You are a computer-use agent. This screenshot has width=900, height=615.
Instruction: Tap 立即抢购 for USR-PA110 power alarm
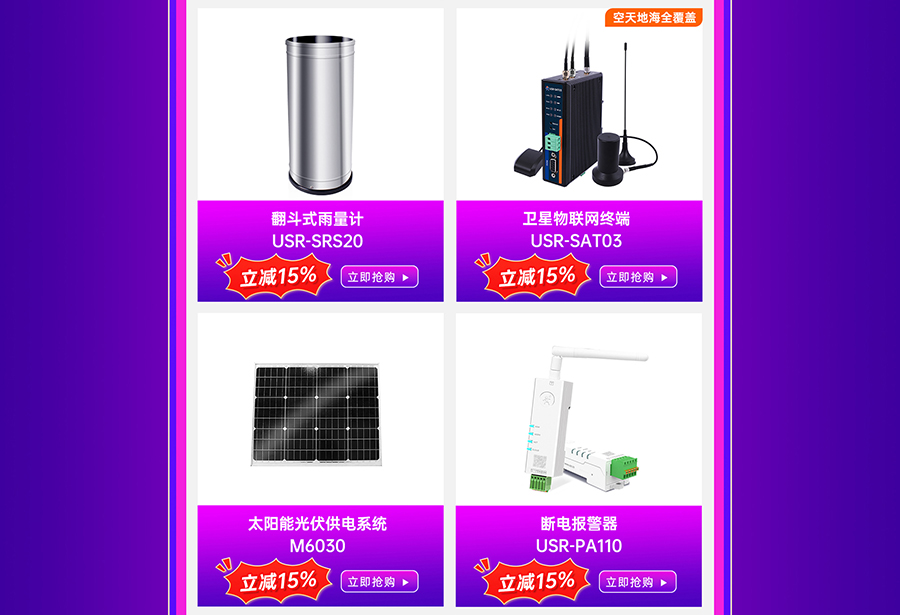[638, 582]
